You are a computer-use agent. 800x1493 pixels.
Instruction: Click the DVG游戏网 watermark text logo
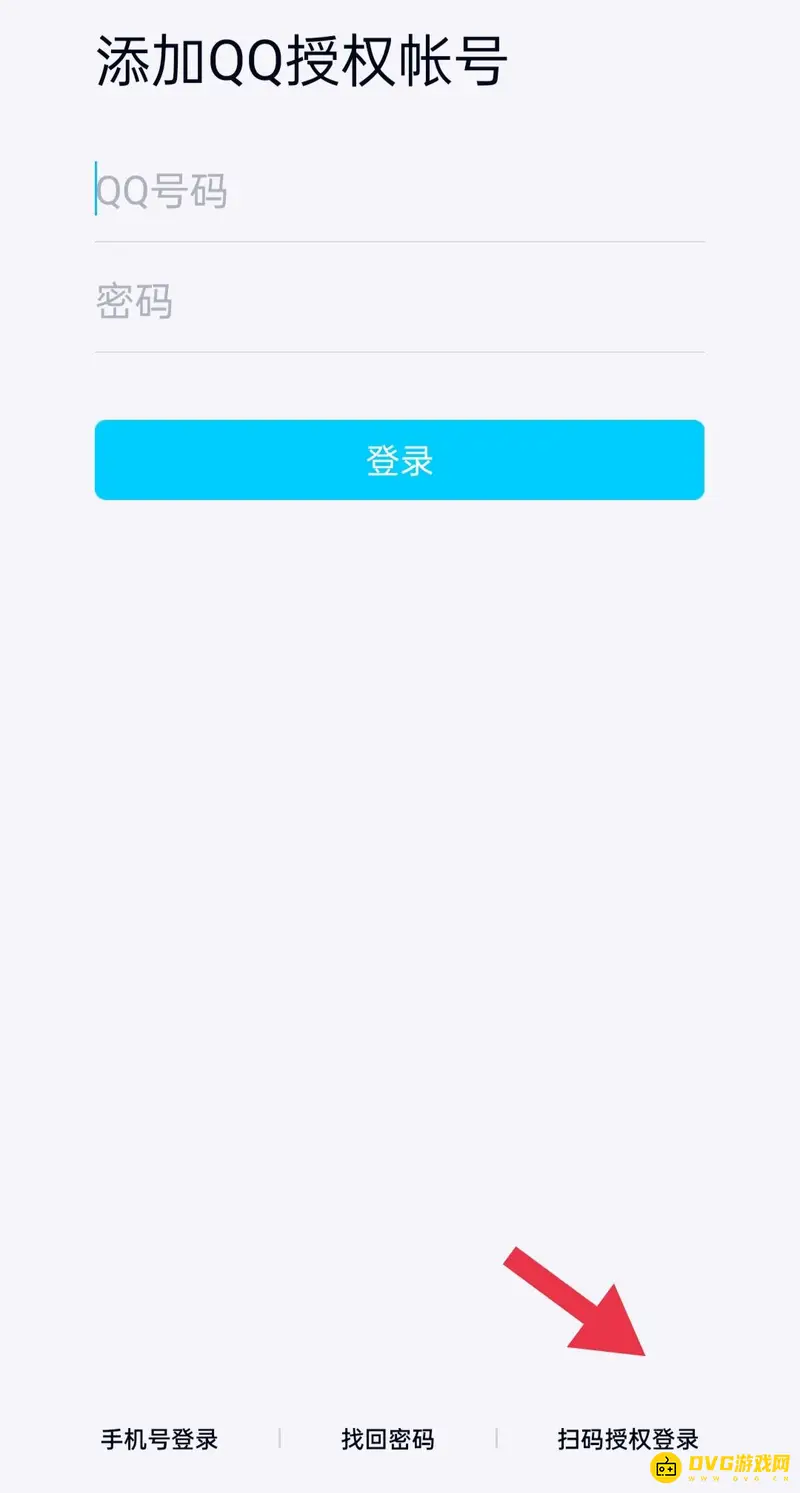pyautogui.click(x=736, y=1464)
